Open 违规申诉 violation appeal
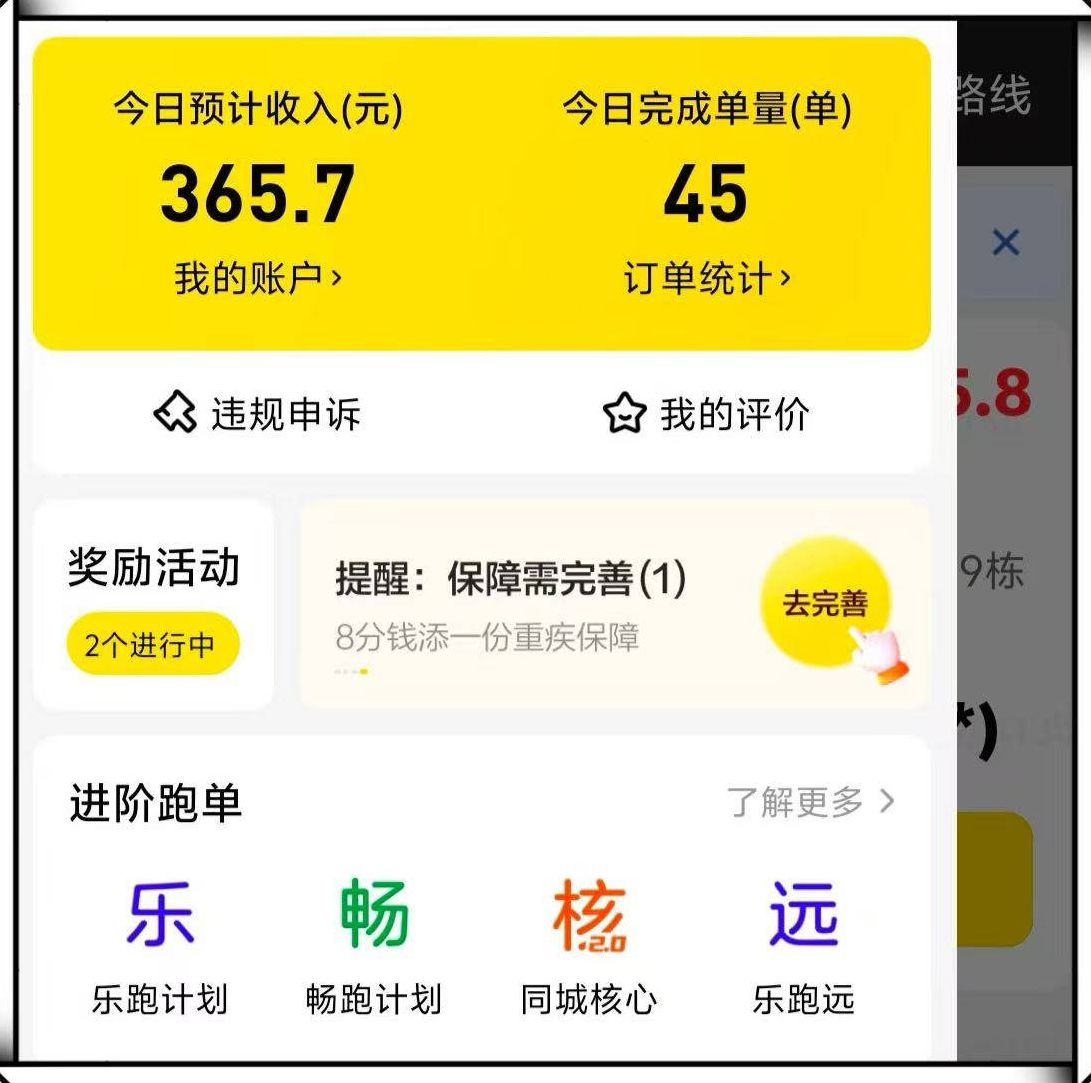Viewport: 1091px width, 1083px height. [x=258, y=414]
